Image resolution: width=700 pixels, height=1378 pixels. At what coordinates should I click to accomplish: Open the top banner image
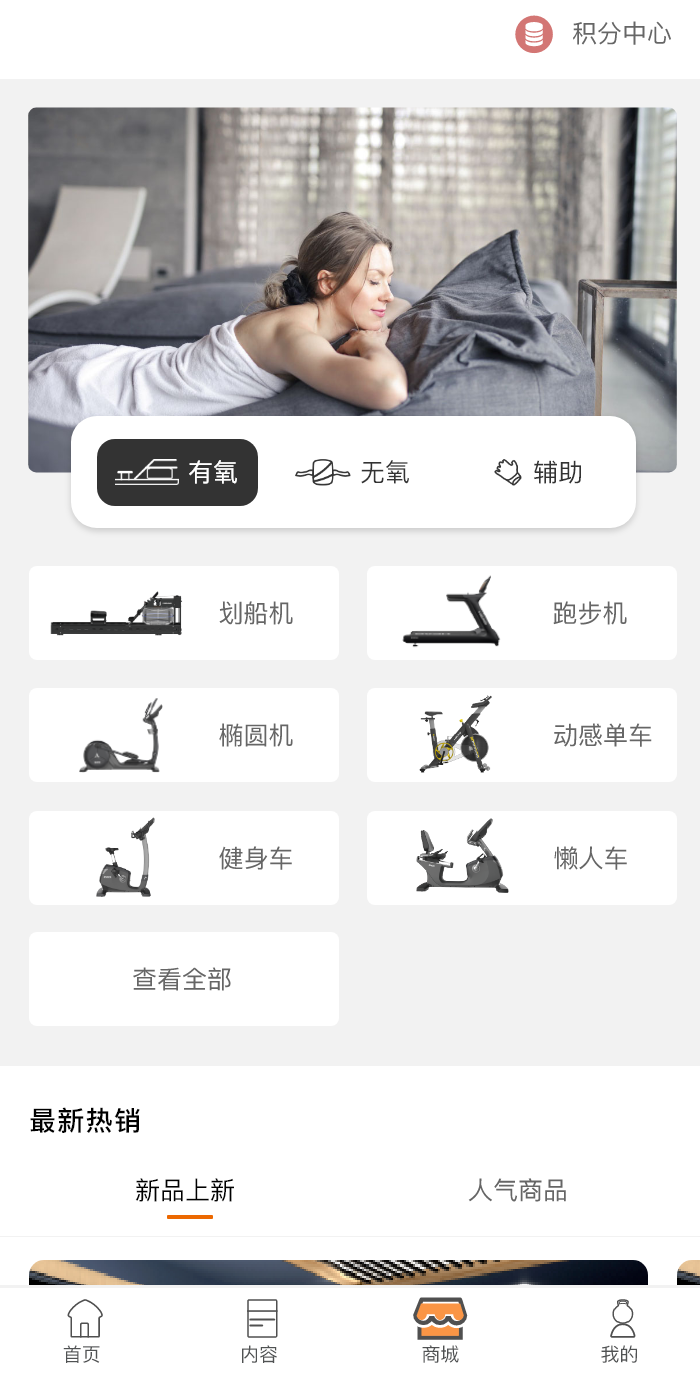pyautogui.click(x=352, y=262)
